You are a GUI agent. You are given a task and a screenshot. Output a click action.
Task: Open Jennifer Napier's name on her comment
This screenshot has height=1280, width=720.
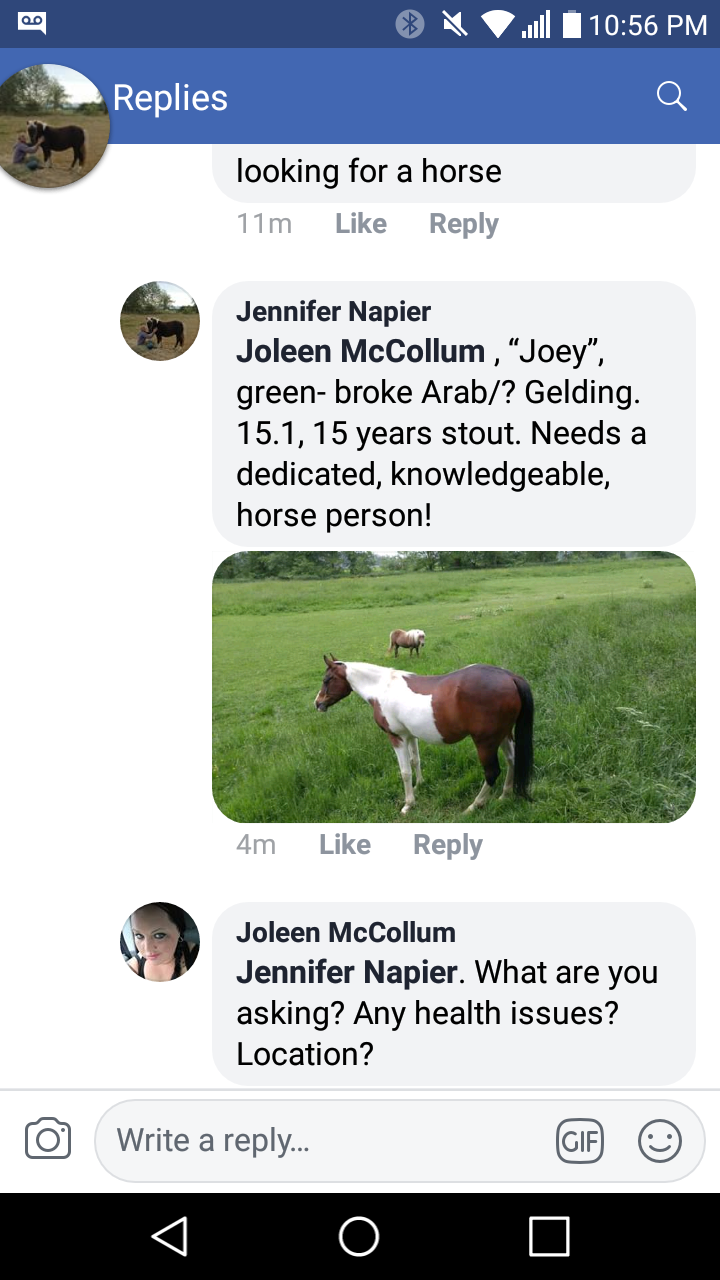[333, 312]
